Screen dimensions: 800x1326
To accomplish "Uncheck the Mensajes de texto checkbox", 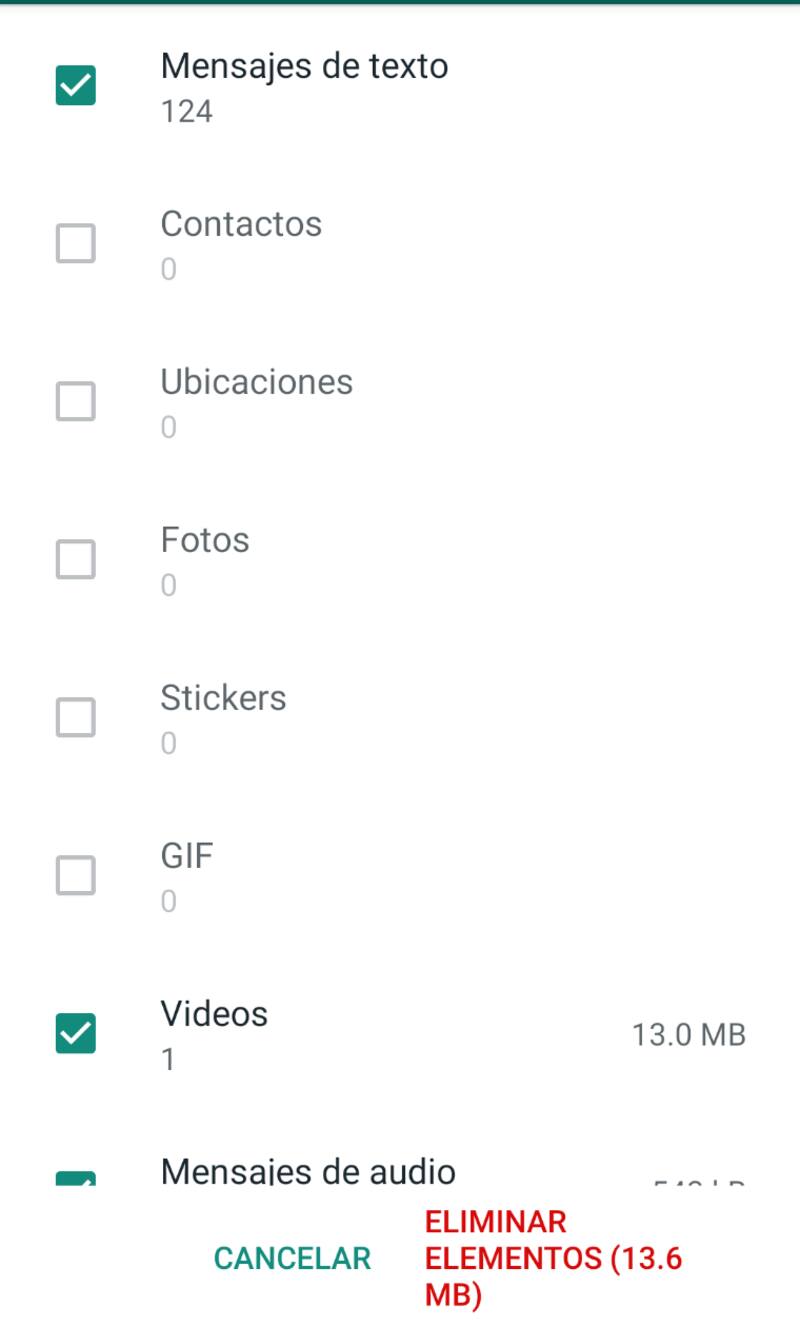I will pyautogui.click(x=76, y=86).
